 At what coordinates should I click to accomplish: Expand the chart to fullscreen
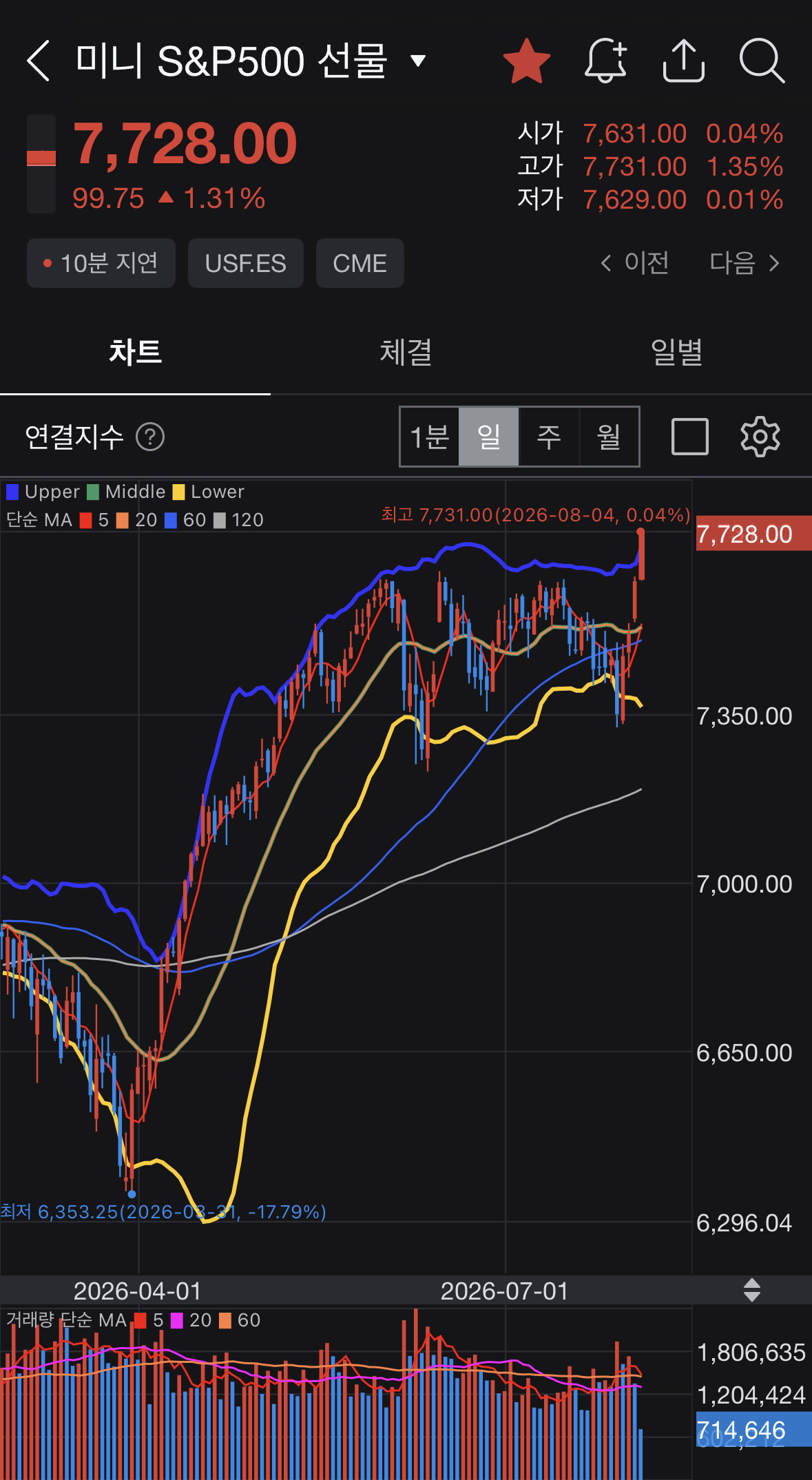(x=690, y=437)
